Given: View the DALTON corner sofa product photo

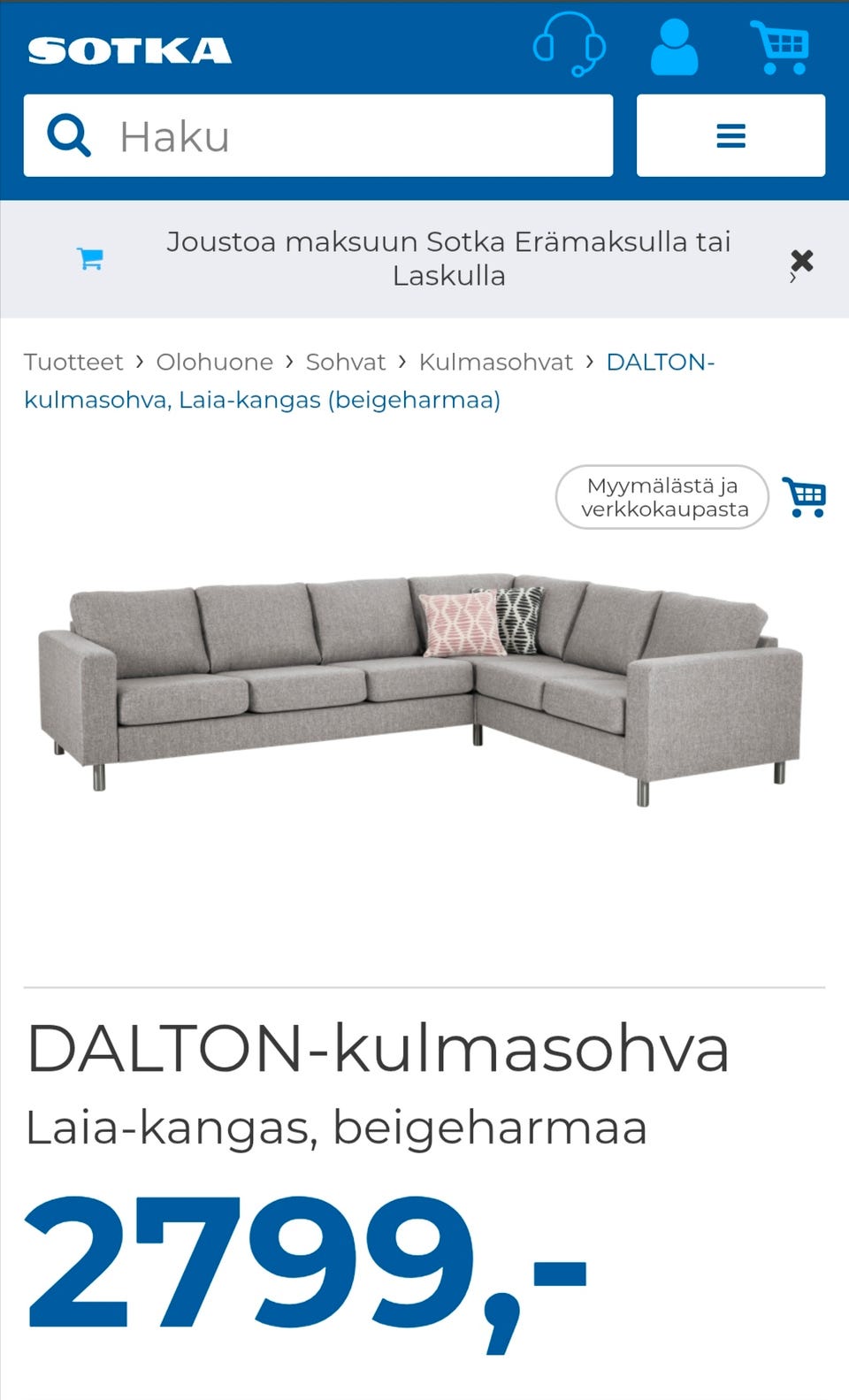Looking at the screenshot, I should pos(416,690).
